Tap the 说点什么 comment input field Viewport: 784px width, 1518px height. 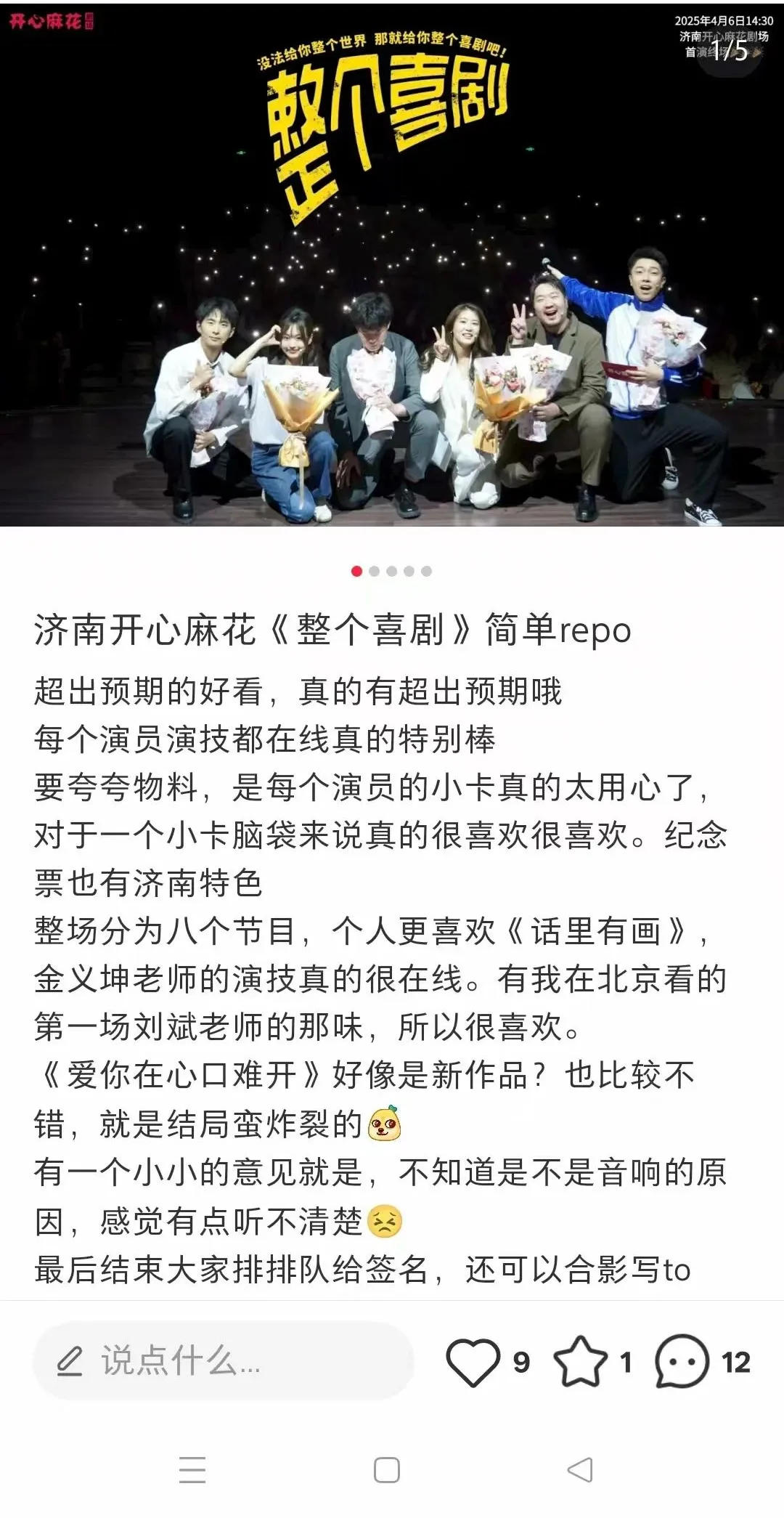(223, 1361)
